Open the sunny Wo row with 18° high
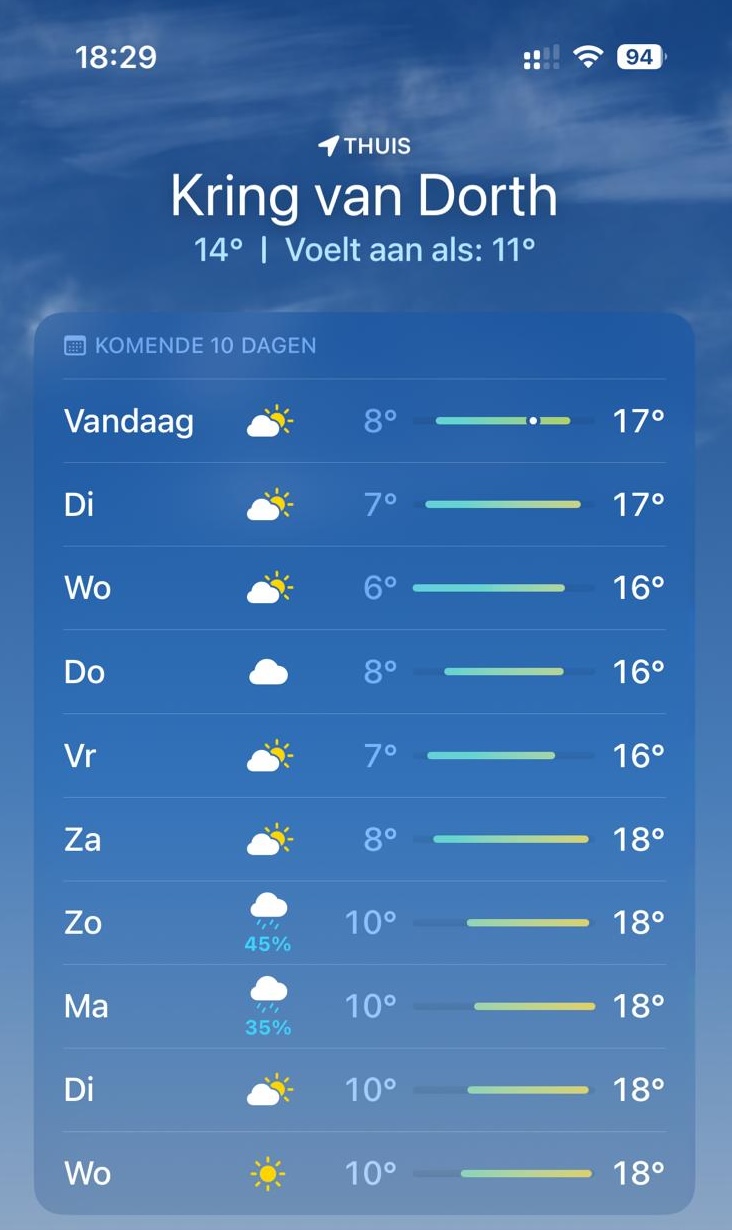 [x=364, y=1173]
